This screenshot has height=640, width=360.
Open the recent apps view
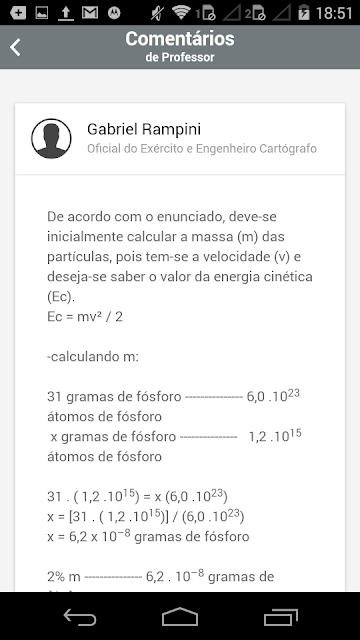point(280,616)
